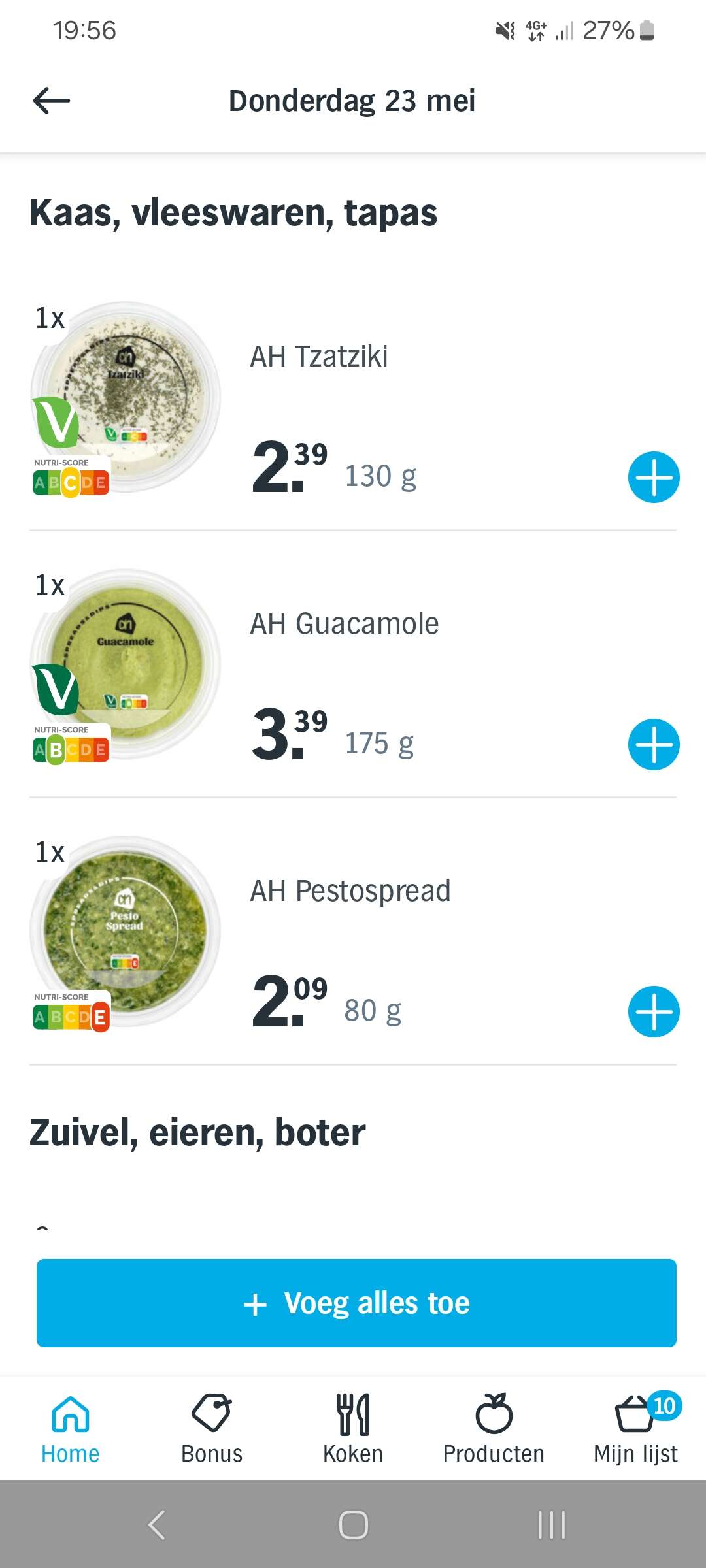This screenshot has width=706, height=1568.
Task: Tap the Voeg alles toe button
Action: pyautogui.click(x=356, y=1303)
